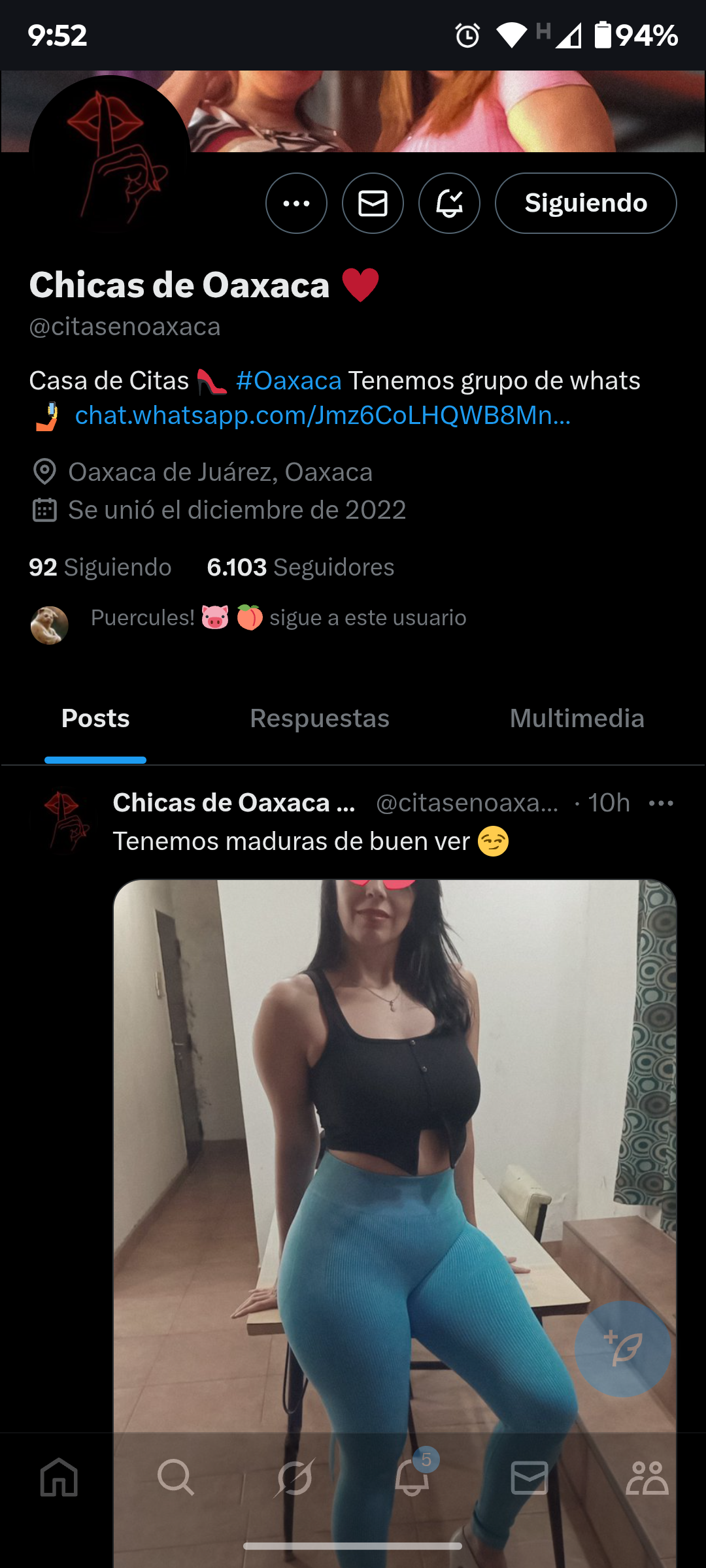Switch to the Multimedia tab

tap(577, 719)
